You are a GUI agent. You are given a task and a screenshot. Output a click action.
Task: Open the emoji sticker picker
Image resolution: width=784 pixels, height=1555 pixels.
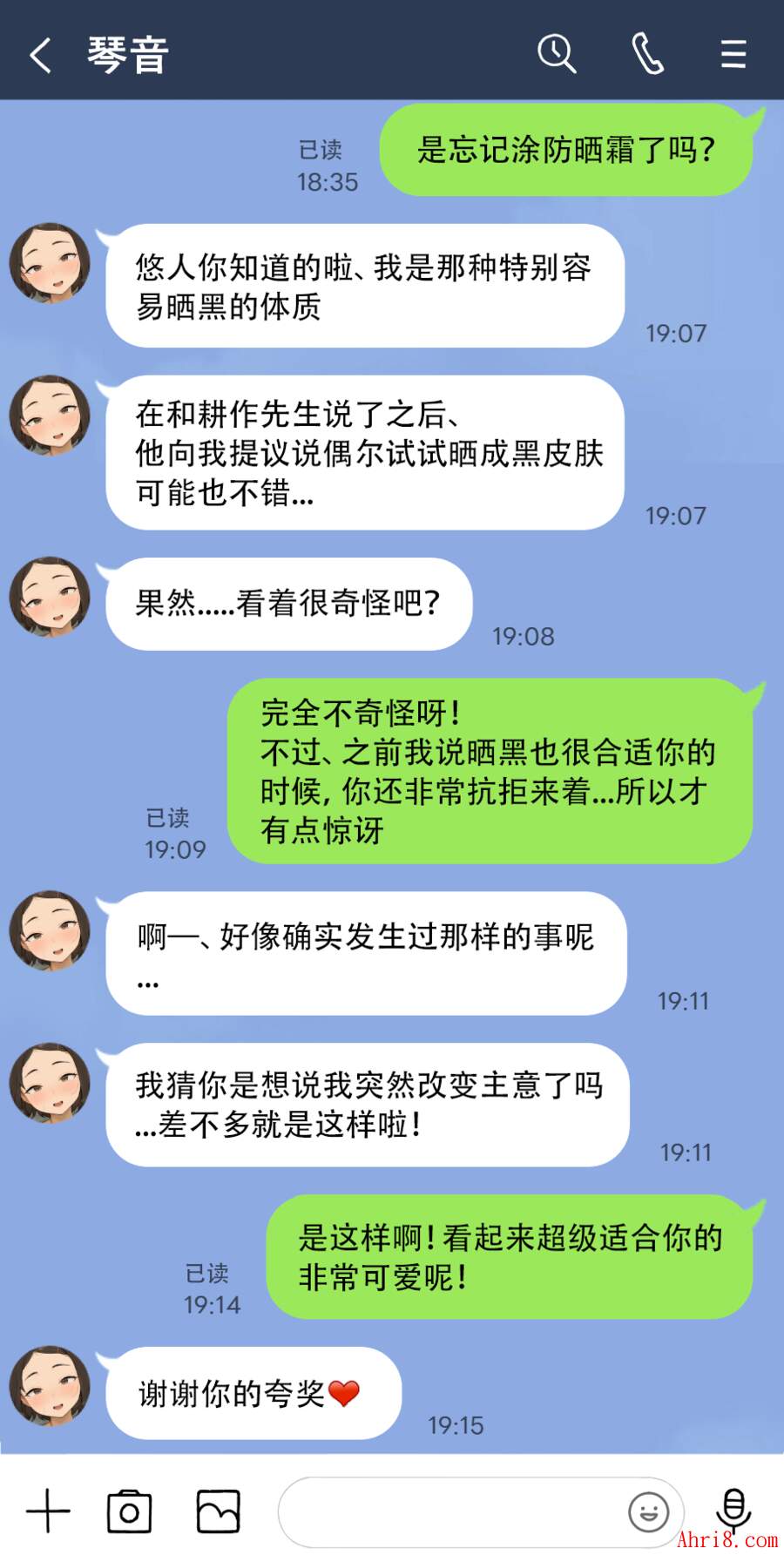(649, 1512)
